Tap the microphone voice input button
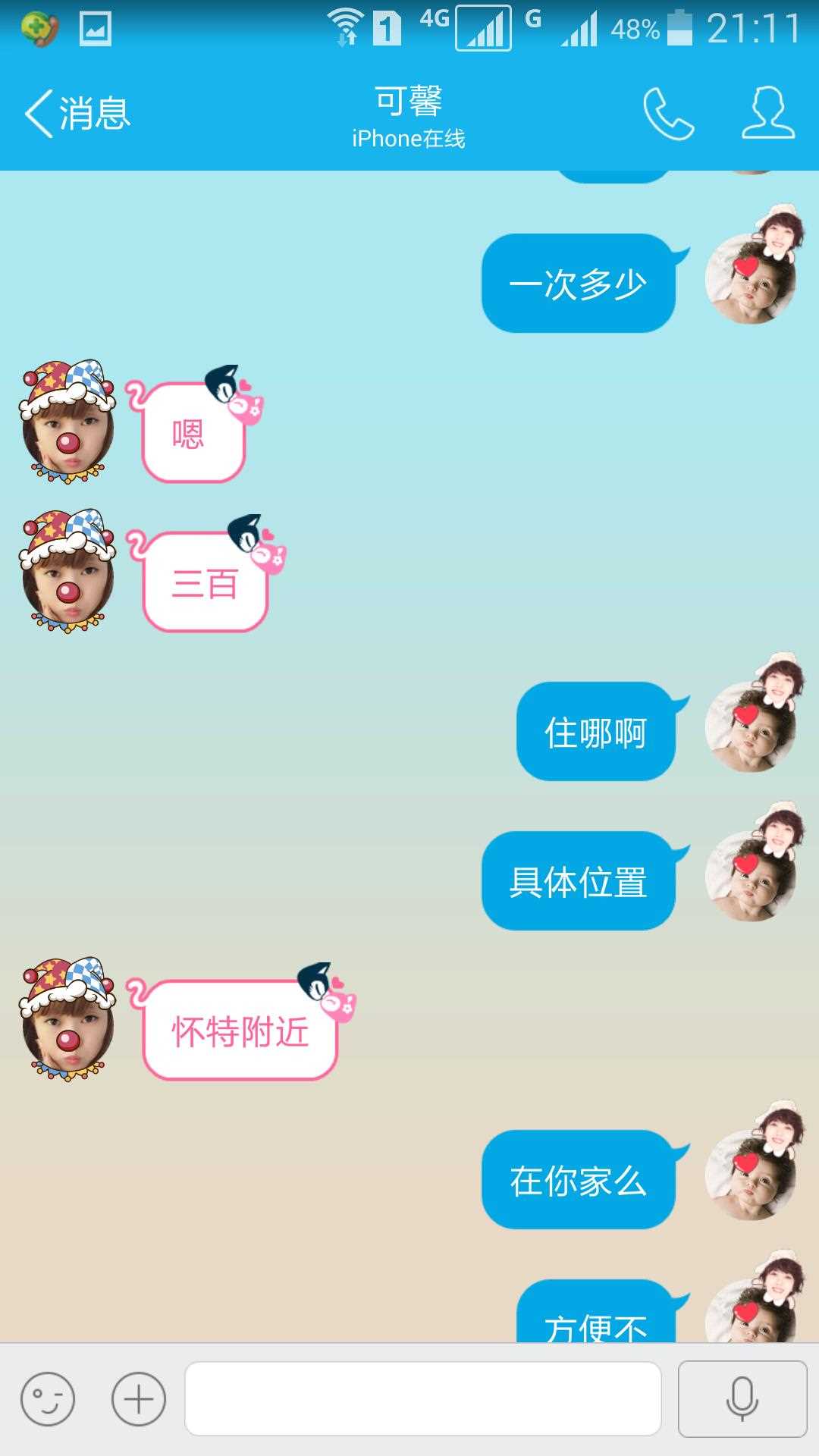Viewport: 819px width, 1456px height. coord(742,1399)
